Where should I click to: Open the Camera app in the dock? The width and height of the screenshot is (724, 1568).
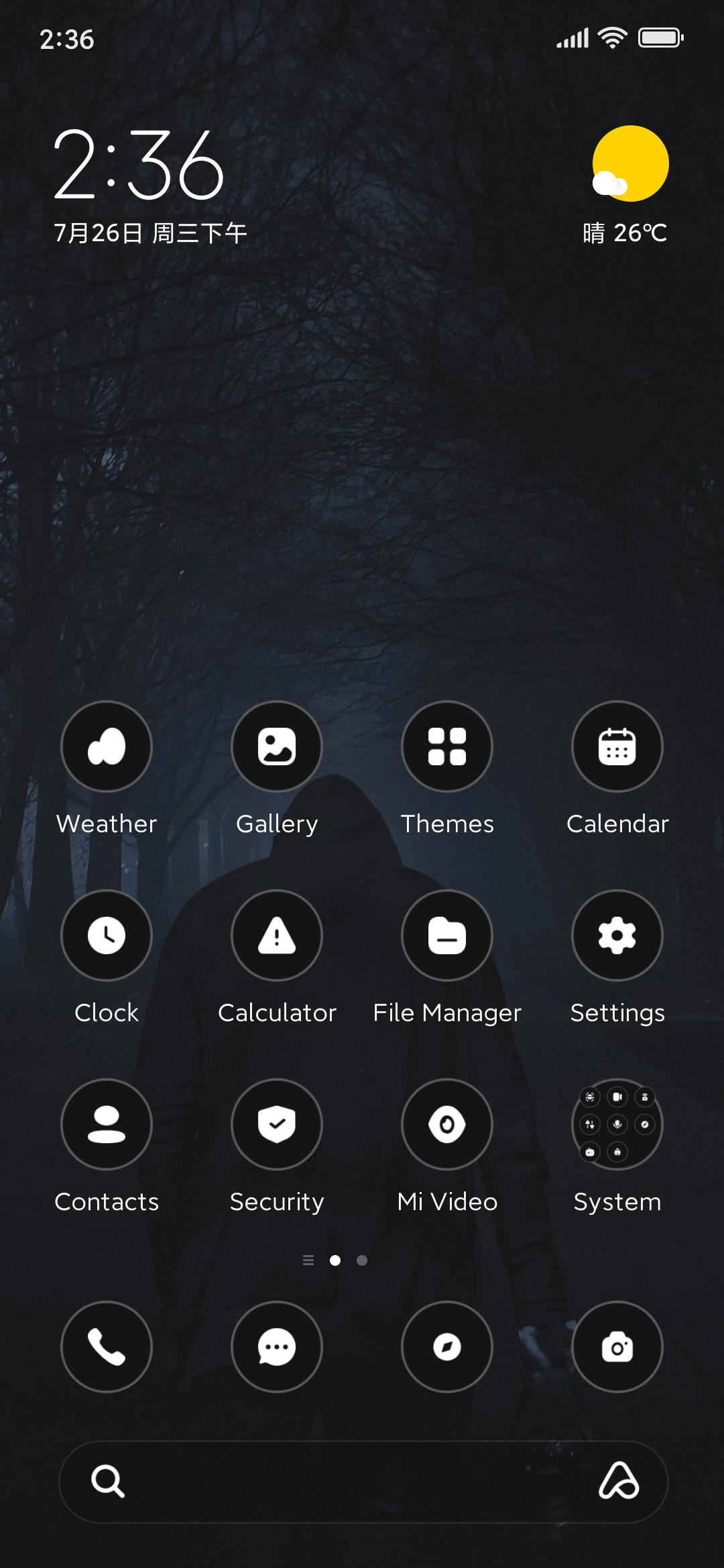point(617,1347)
